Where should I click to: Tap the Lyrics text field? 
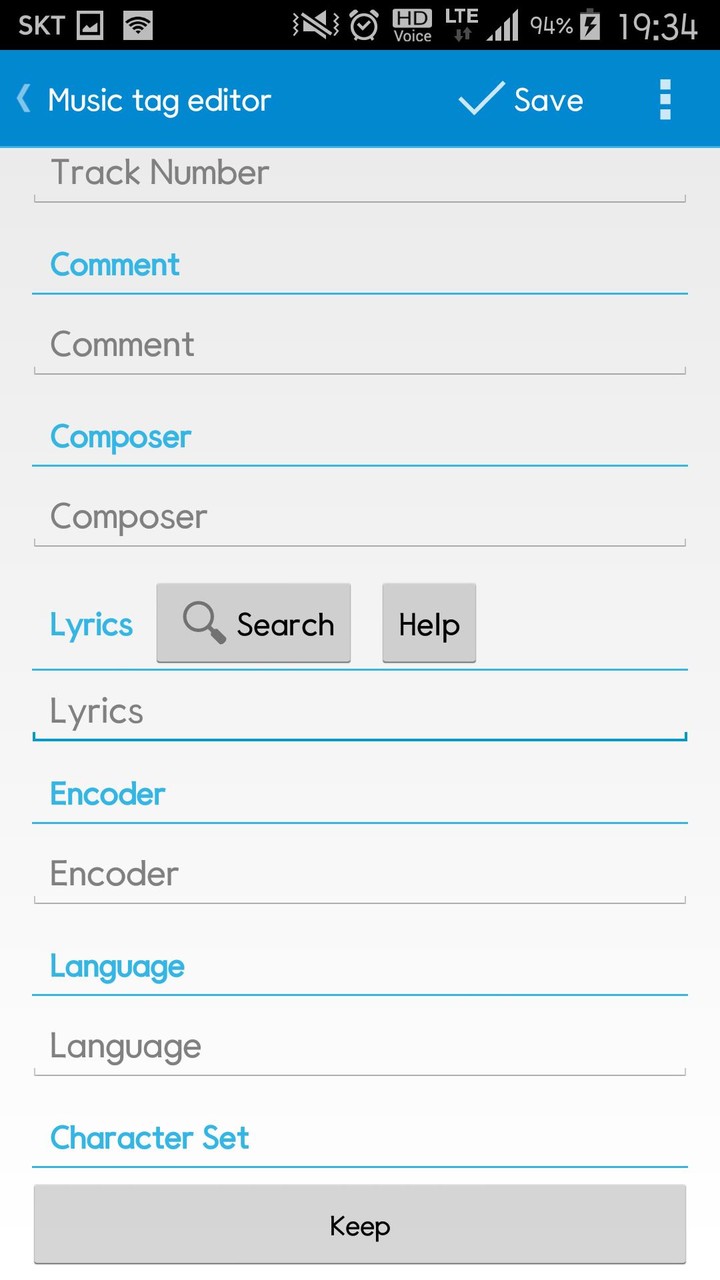pyautogui.click(x=360, y=712)
